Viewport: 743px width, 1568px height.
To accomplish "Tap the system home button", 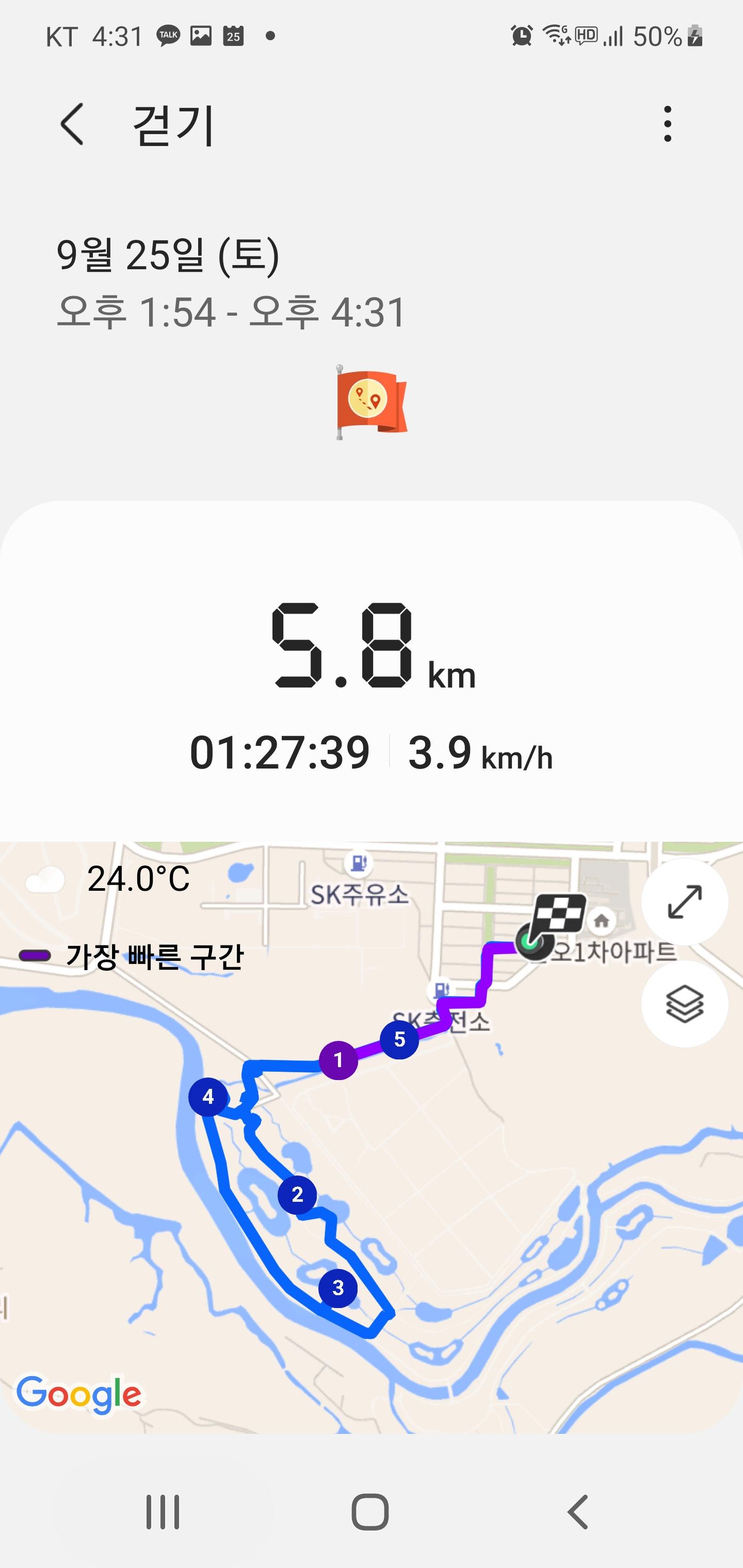I will point(370,1512).
